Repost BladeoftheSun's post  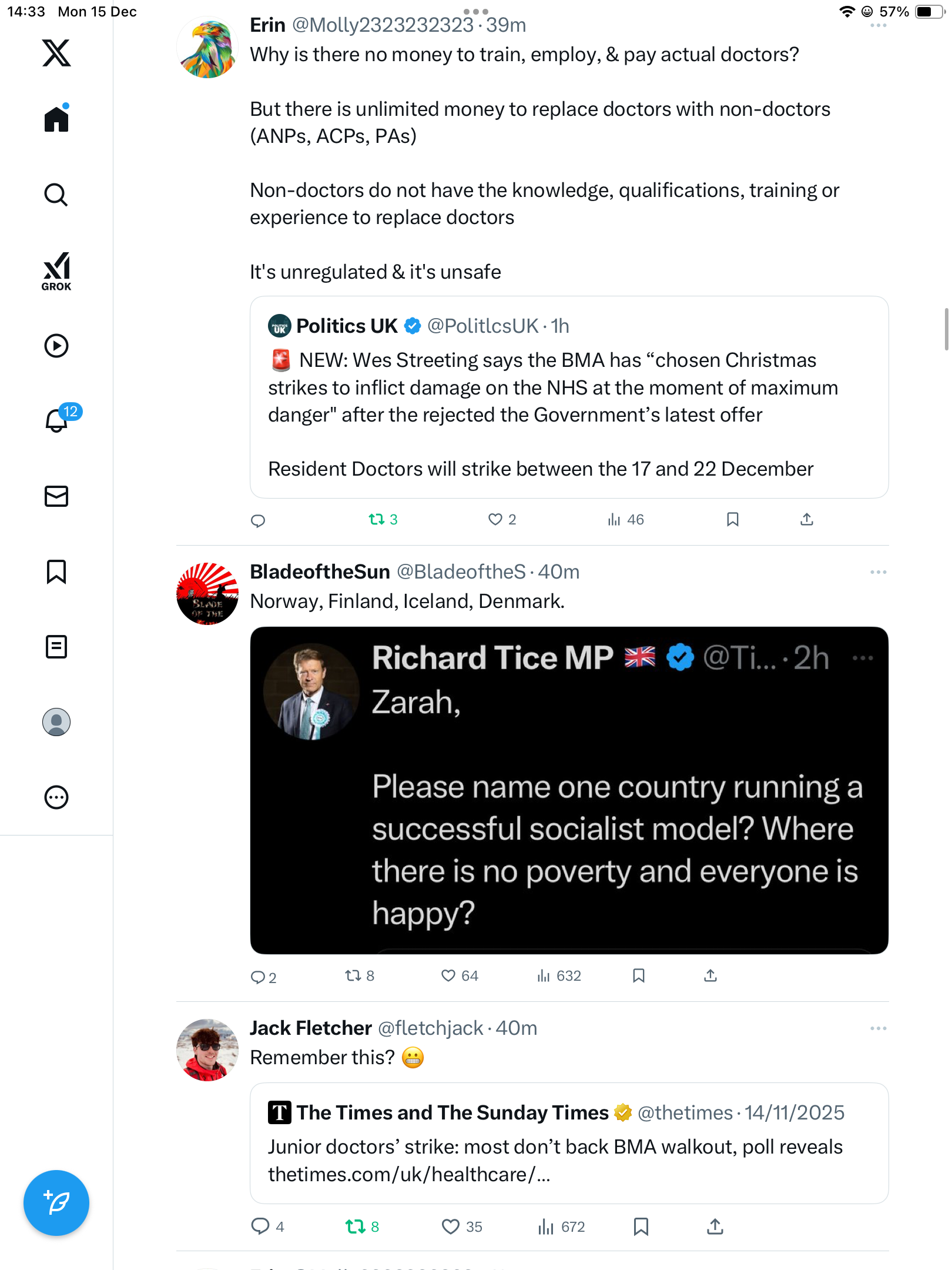[353, 976]
